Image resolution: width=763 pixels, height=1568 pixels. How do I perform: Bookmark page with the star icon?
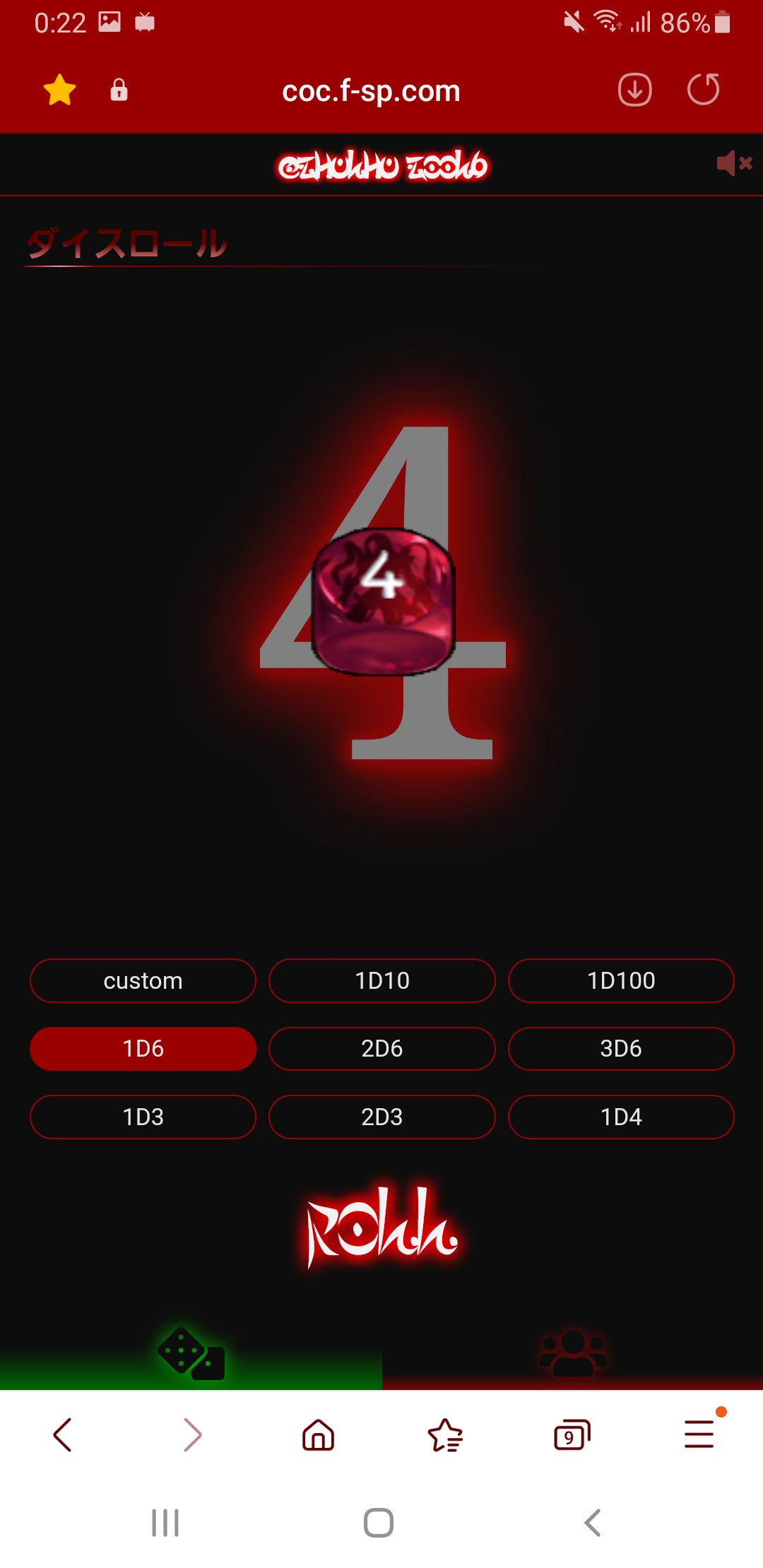click(59, 90)
